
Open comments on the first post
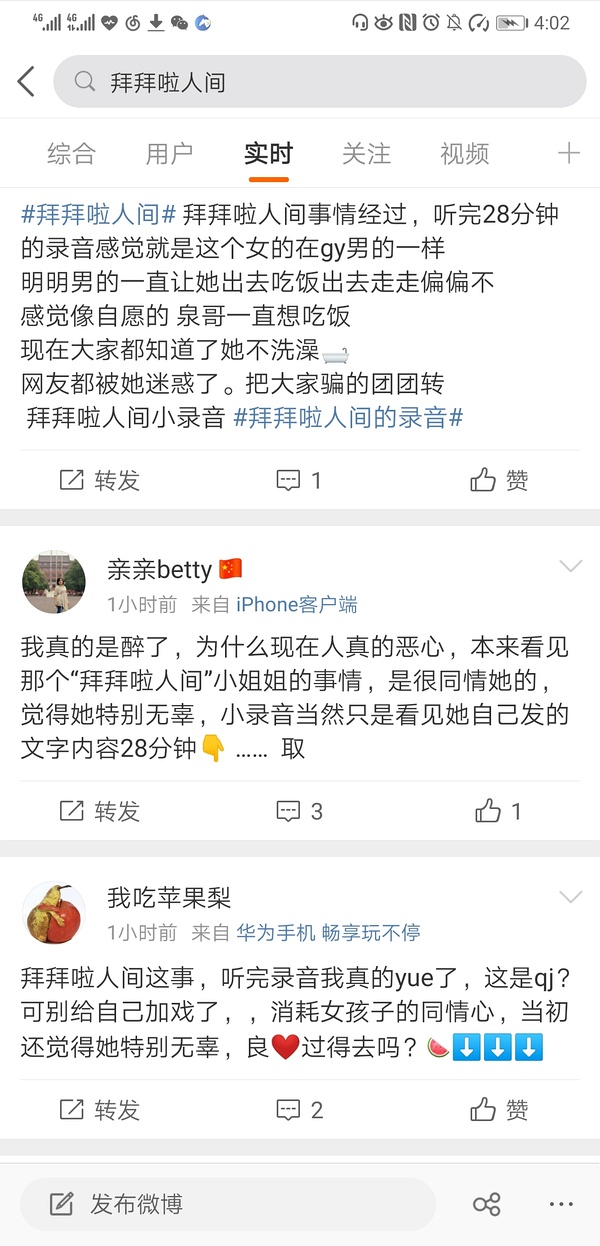tap(299, 480)
